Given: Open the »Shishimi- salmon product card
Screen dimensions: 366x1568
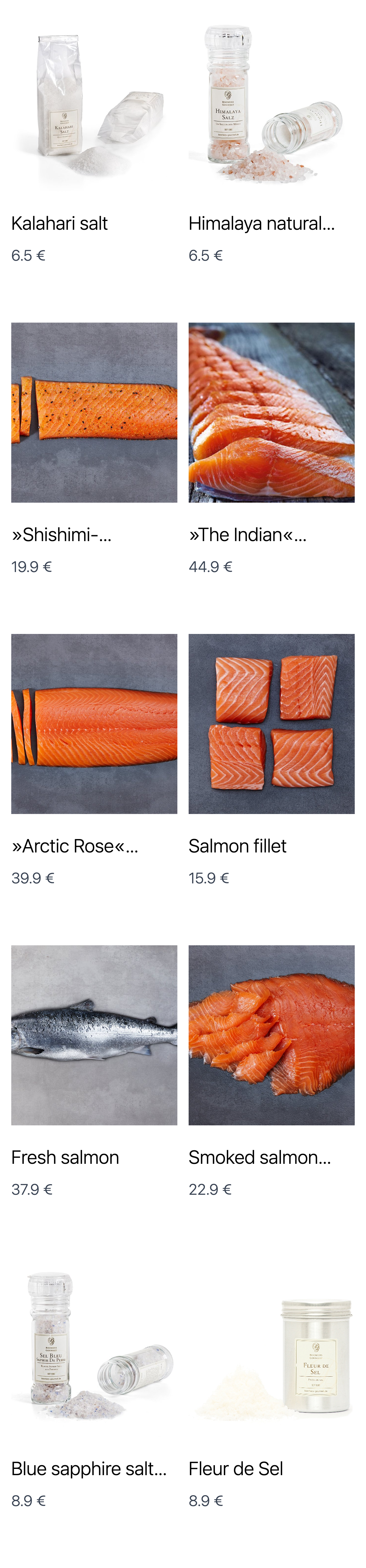Looking at the screenshot, I should (94, 412).
